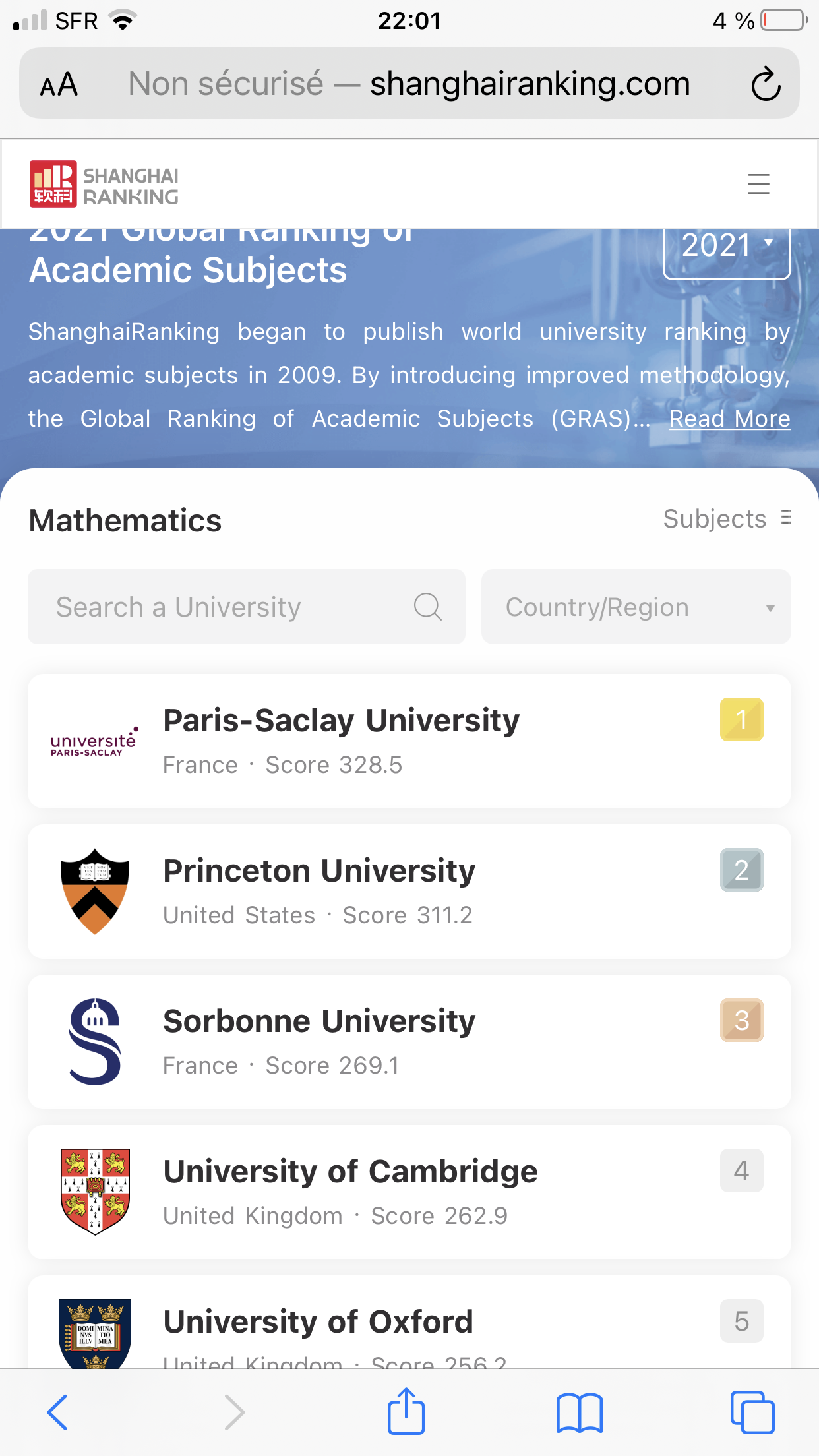
Task: Follow the Read More link
Action: [x=729, y=419]
